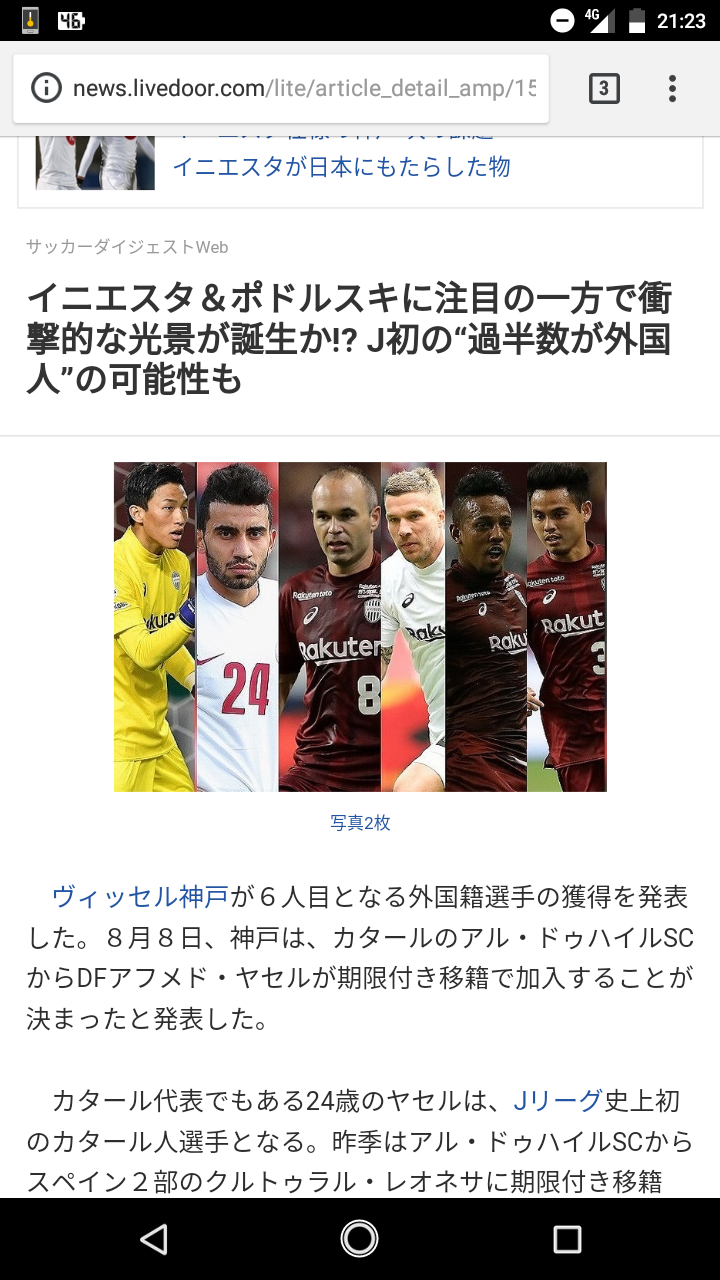Open the recent apps overview
The image size is (720, 1280).
(567, 1239)
